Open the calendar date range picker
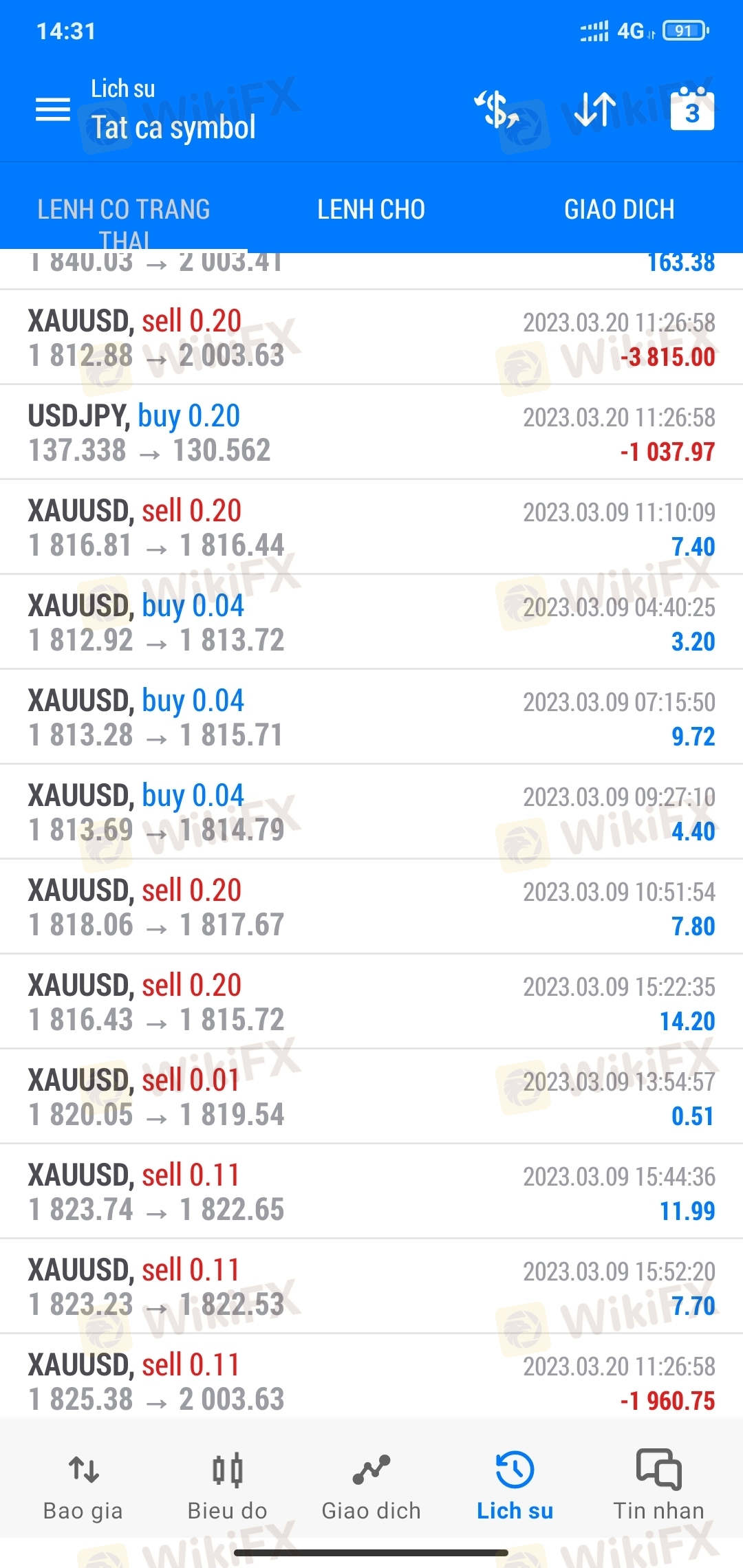Screen dimensions: 743x1568 pos(692,109)
